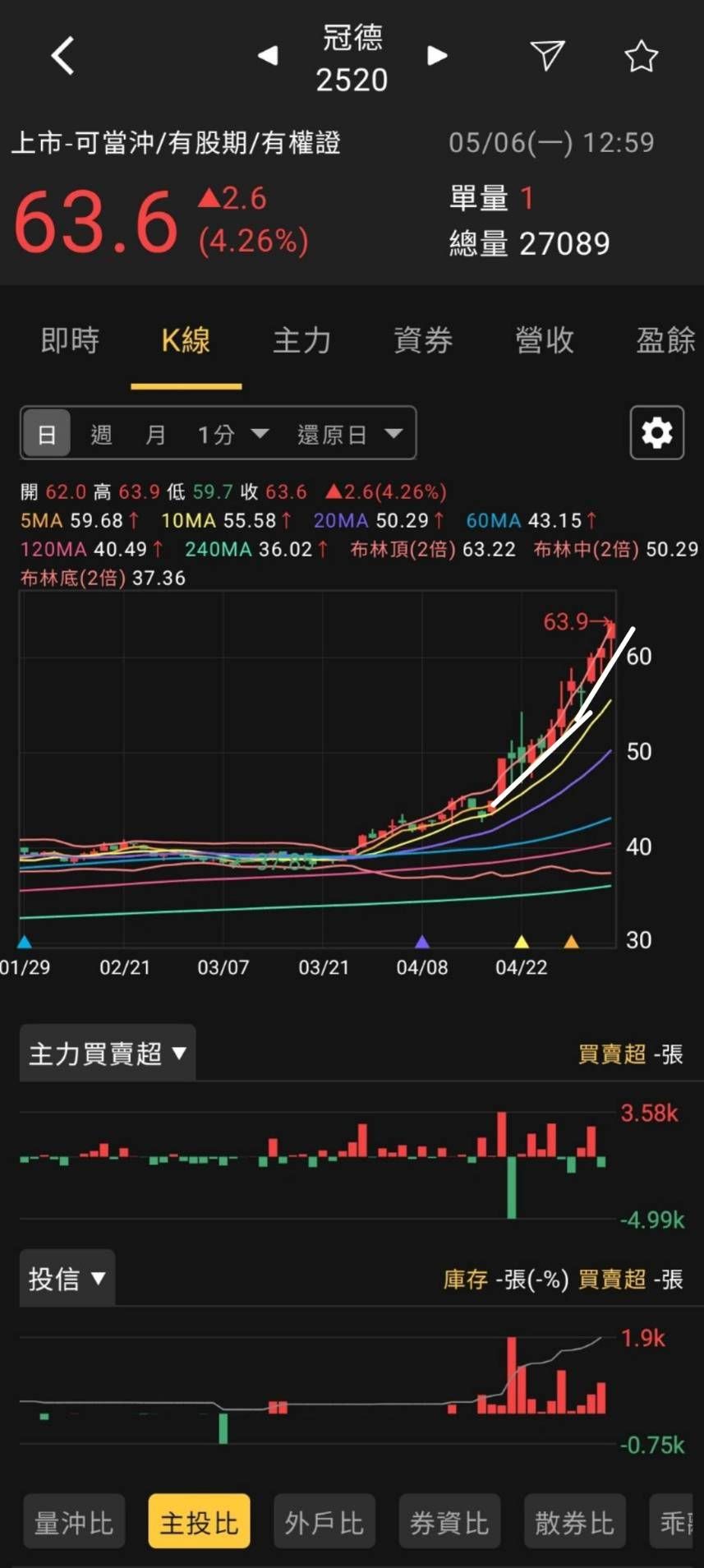704x1568 pixels.
Task: Switch to the next stock
Action: pyautogui.click(x=437, y=56)
